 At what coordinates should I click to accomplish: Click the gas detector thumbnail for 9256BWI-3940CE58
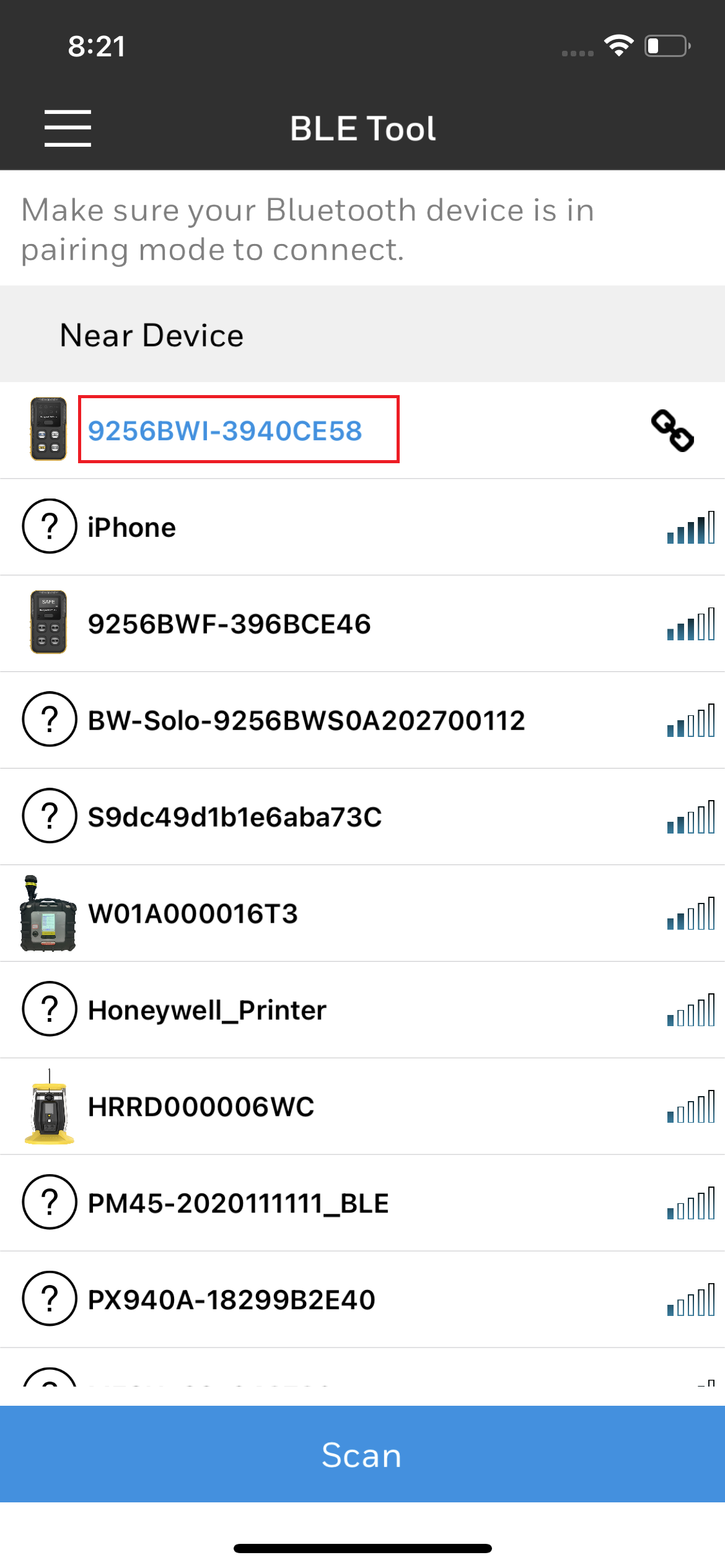[x=48, y=430]
